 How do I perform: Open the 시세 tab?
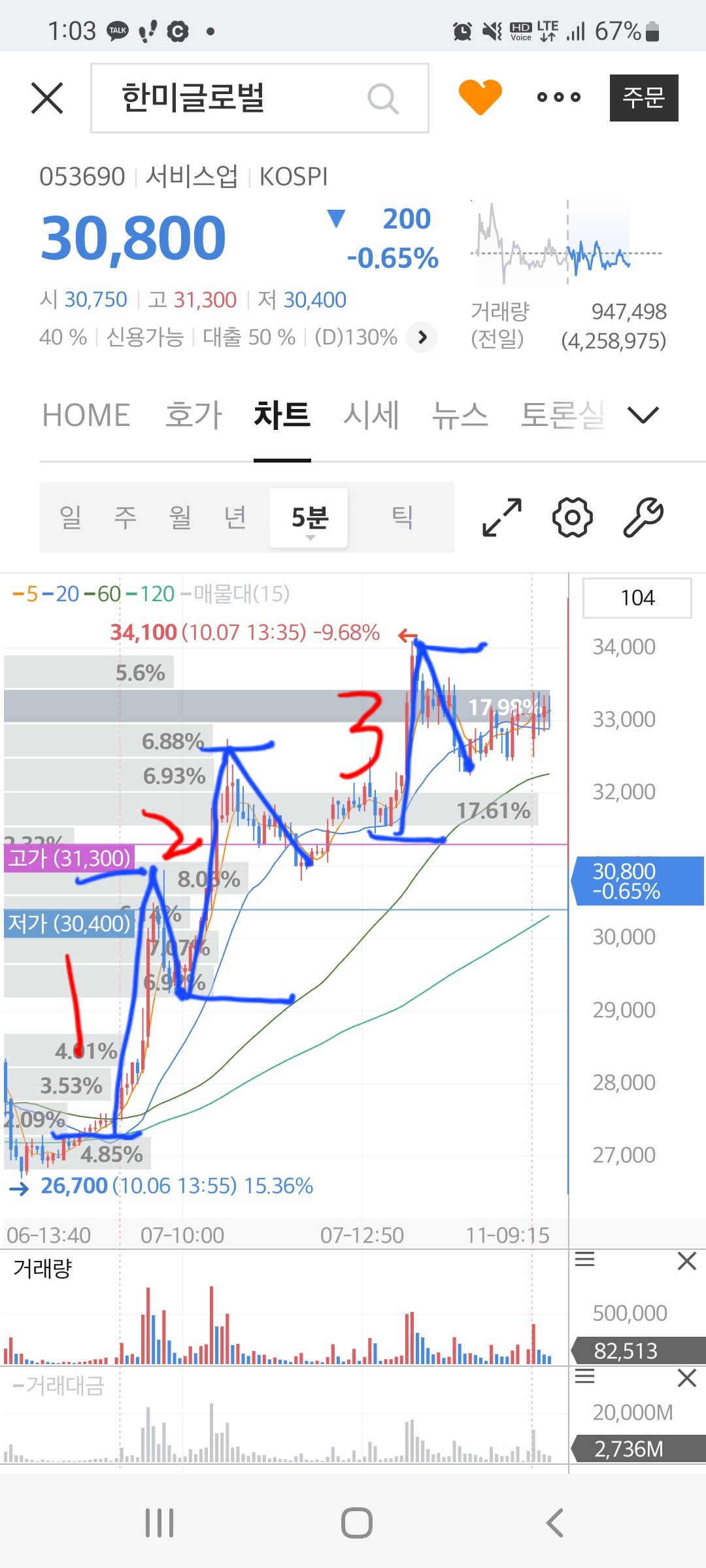pyautogui.click(x=371, y=416)
